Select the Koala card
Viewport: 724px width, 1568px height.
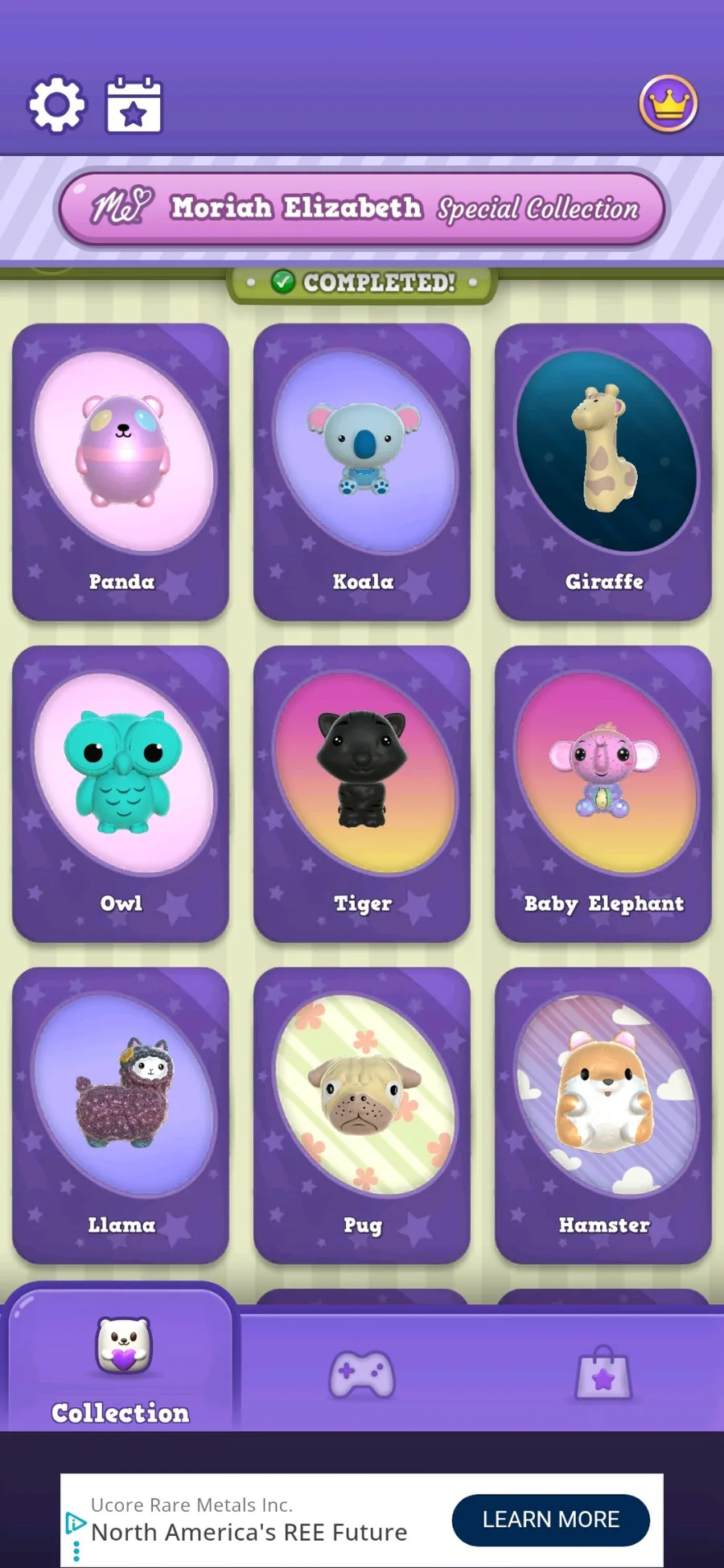click(362, 471)
